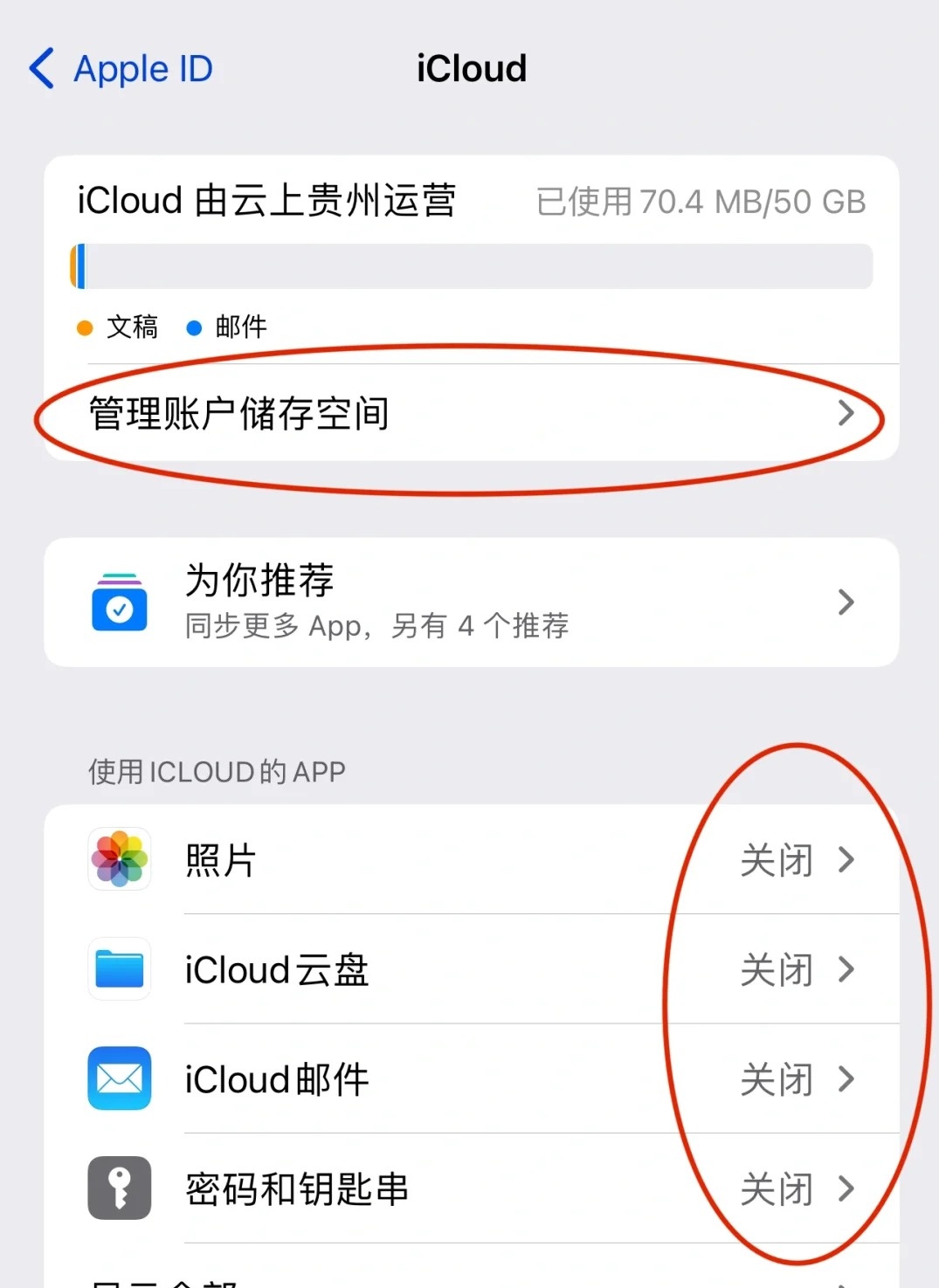Tap the iCloud title header

(471, 68)
